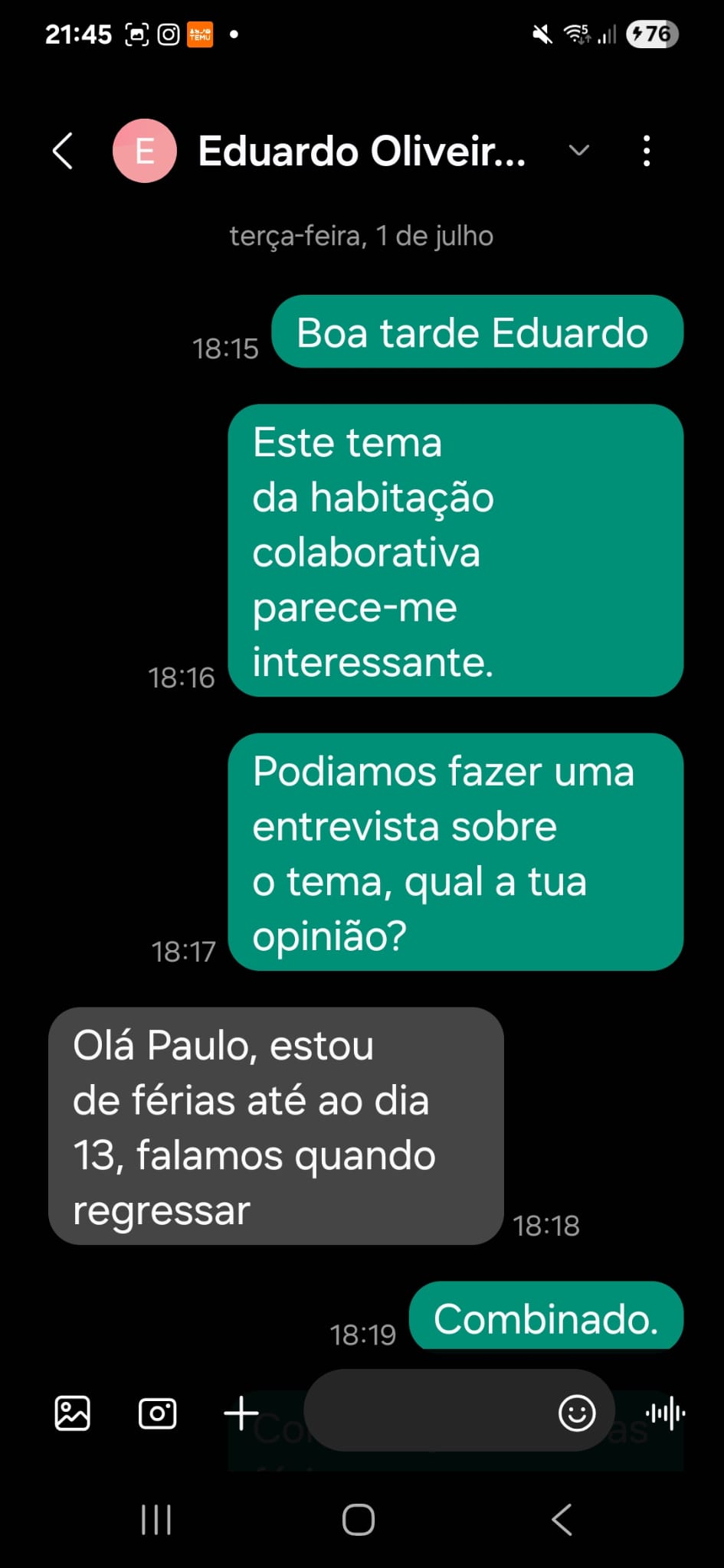This screenshot has height=1568, width=724.
Task: Tap the system home button
Action: (359, 1520)
